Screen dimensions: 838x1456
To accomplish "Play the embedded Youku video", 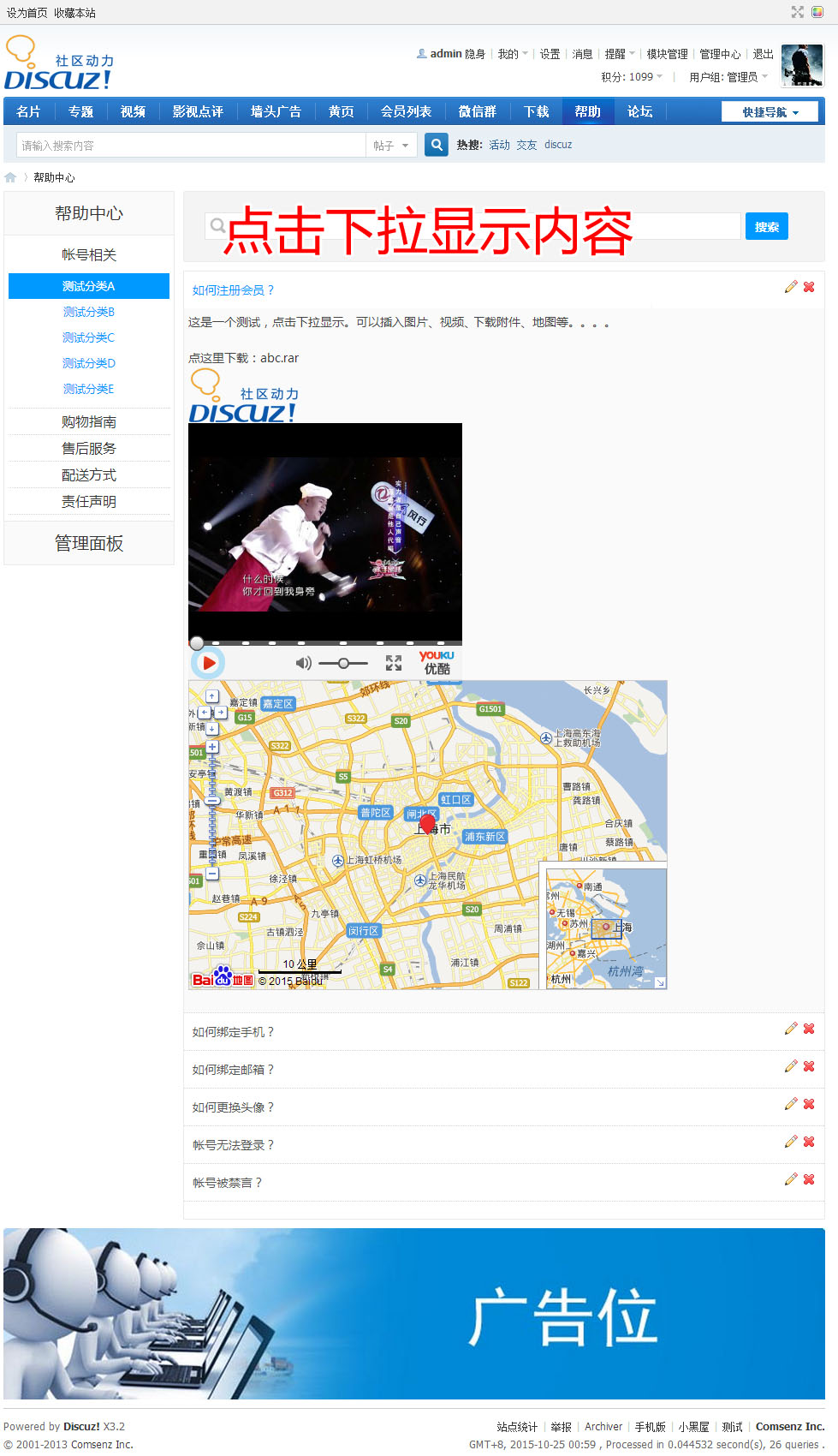I will [x=209, y=663].
